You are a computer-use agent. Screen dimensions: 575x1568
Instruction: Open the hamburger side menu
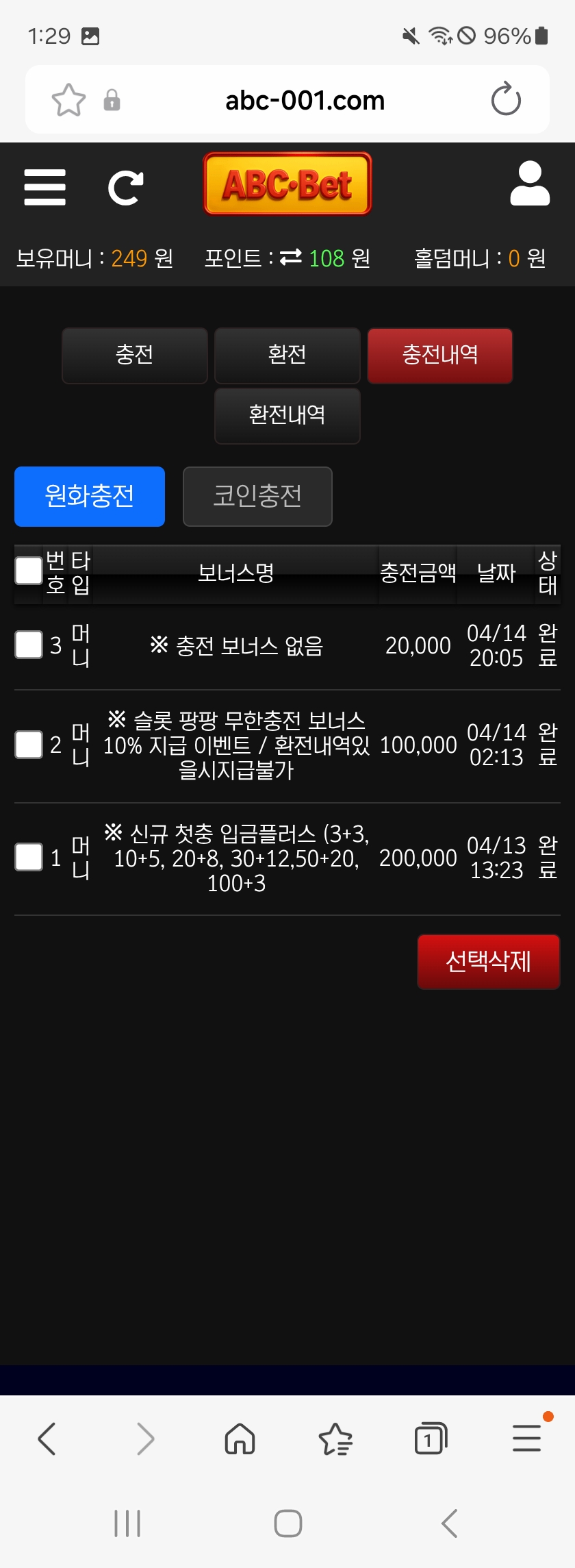[45, 187]
